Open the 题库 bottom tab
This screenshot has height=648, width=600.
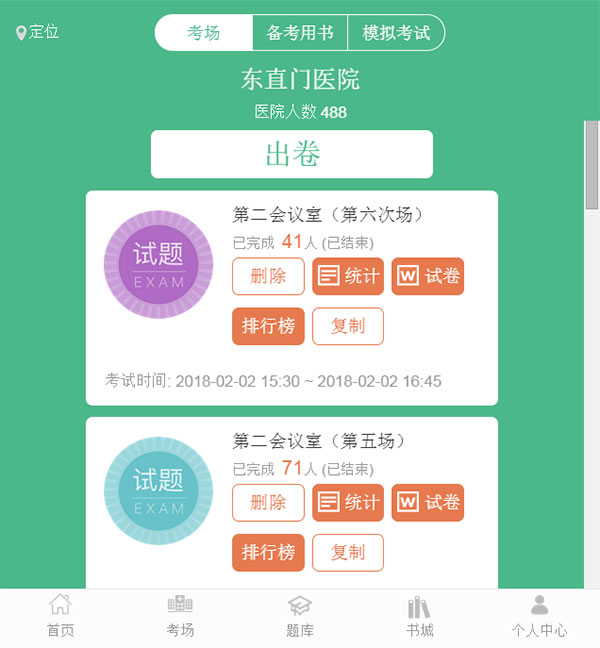click(x=300, y=616)
